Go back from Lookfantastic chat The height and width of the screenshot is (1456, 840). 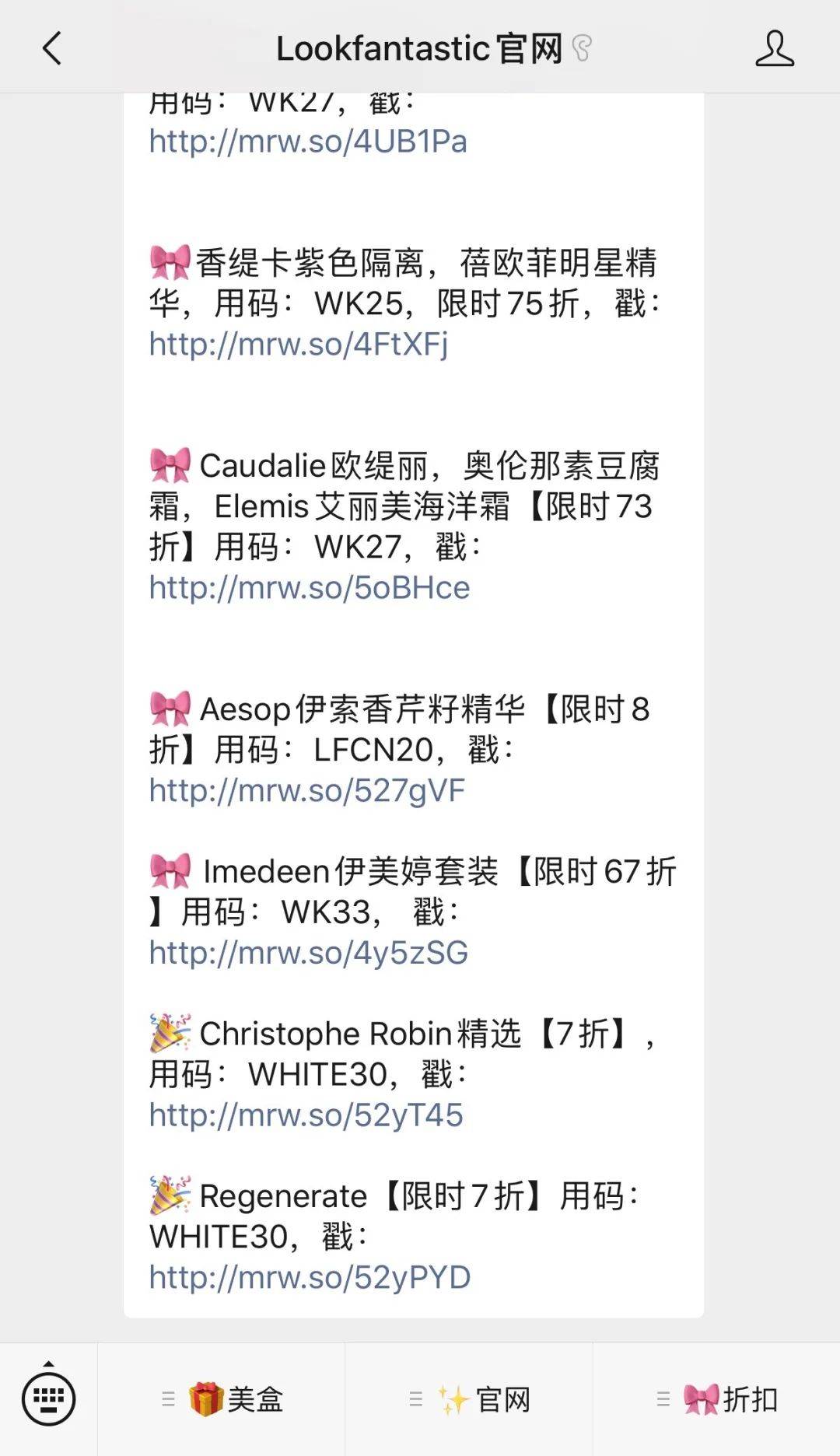pos(52,48)
